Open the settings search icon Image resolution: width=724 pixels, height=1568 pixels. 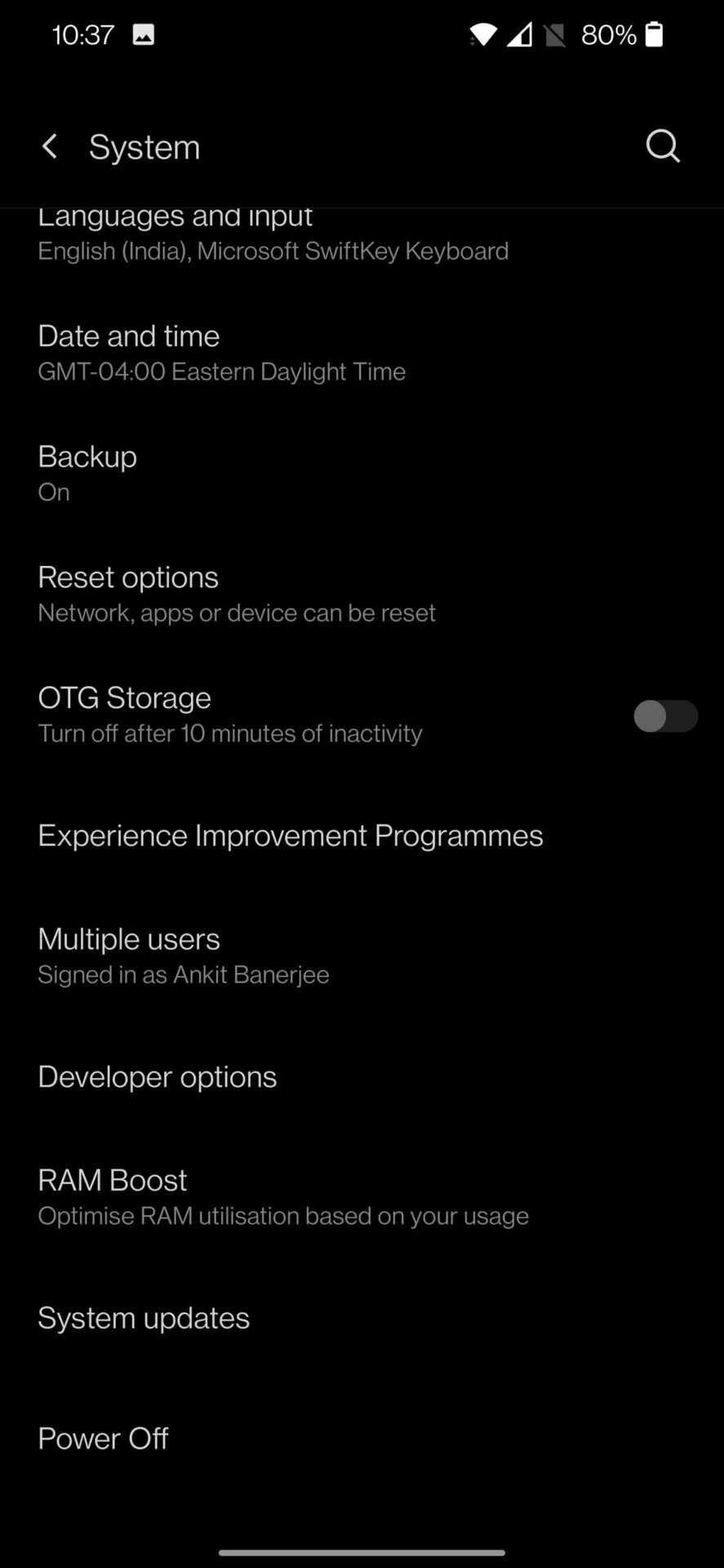pos(662,147)
